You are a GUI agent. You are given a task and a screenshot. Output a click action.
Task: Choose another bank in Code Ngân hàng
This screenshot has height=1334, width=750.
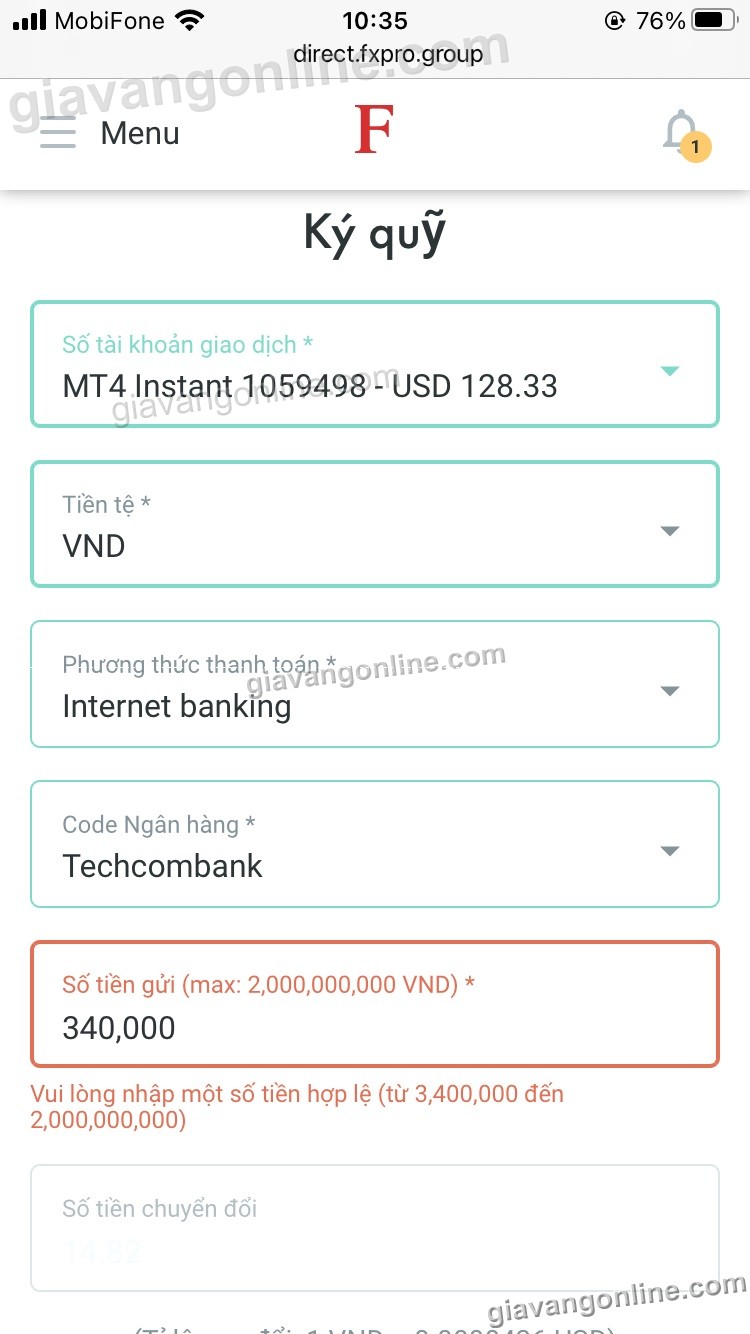coord(375,844)
